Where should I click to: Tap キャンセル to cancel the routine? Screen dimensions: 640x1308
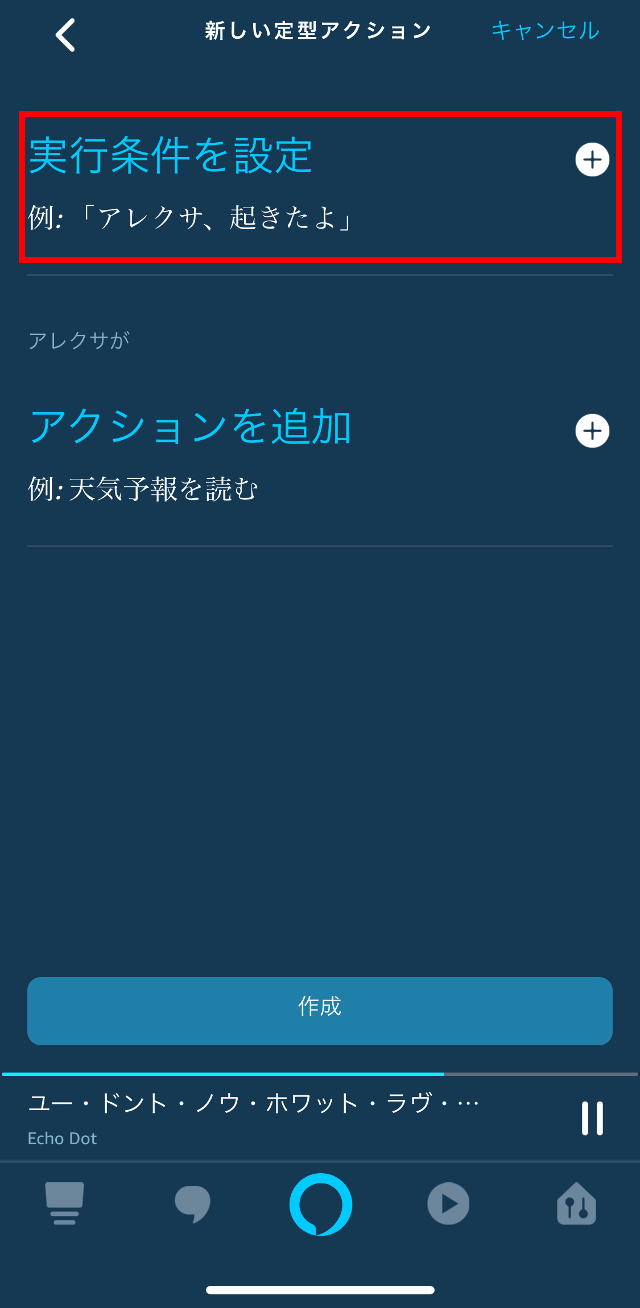coord(545,31)
